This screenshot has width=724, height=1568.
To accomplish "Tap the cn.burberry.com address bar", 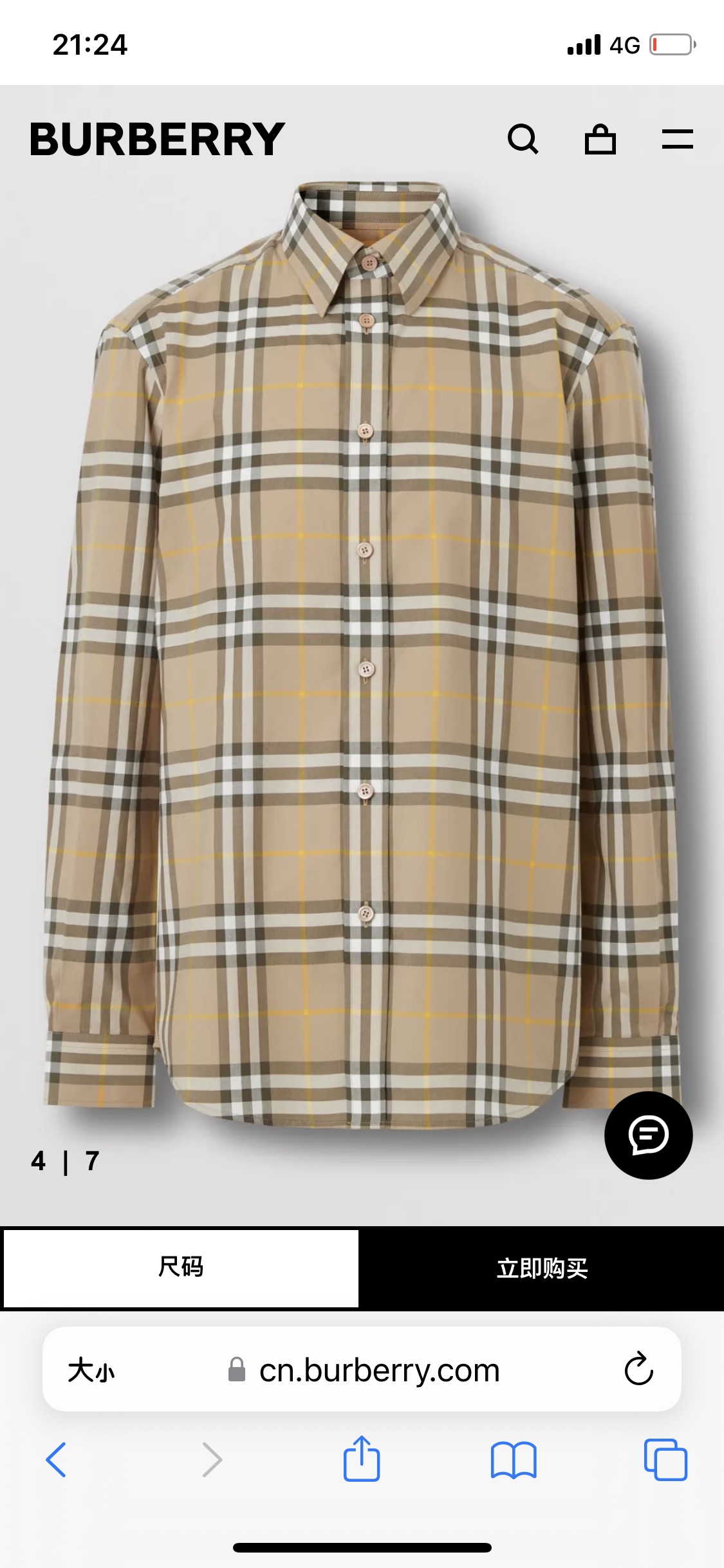I will click(379, 1370).
